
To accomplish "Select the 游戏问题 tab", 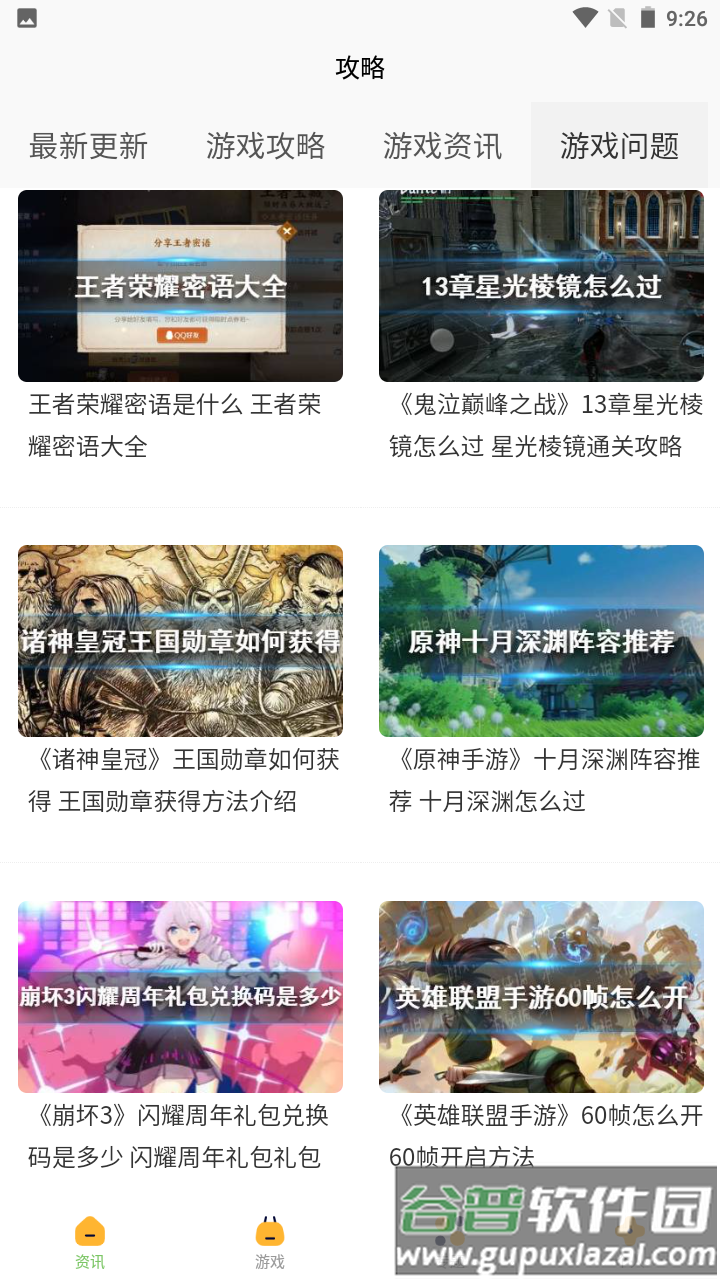I will tap(619, 144).
